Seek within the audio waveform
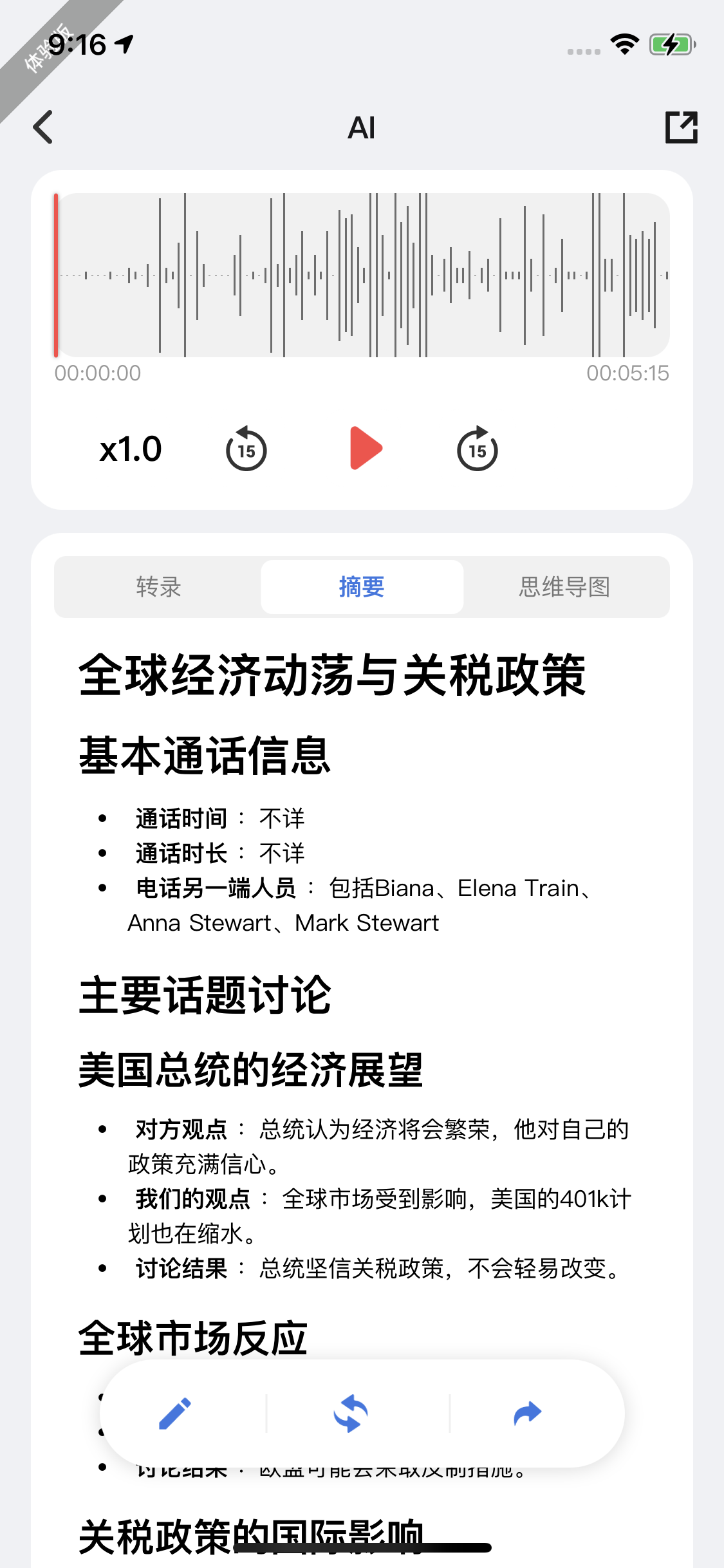Image resolution: width=724 pixels, height=1568 pixels. (362, 275)
